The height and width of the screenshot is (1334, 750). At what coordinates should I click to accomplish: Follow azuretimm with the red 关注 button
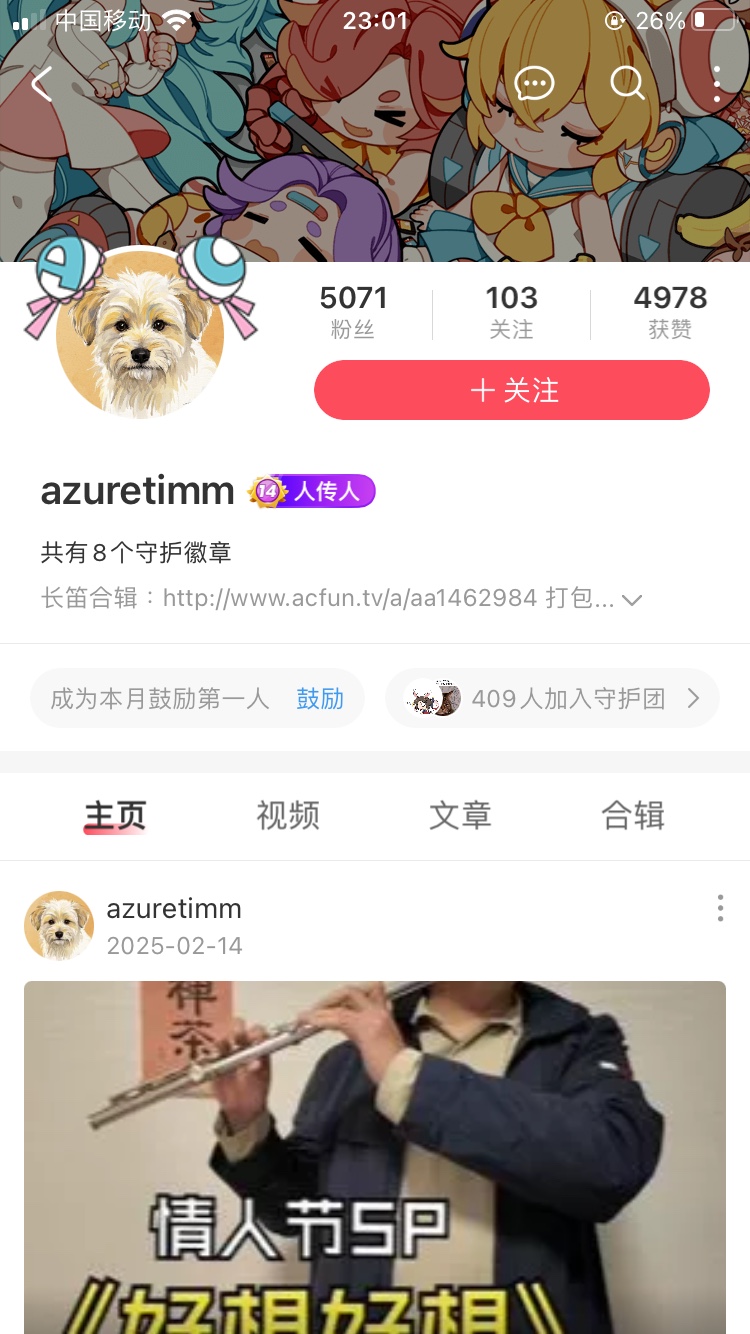click(512, 390)
